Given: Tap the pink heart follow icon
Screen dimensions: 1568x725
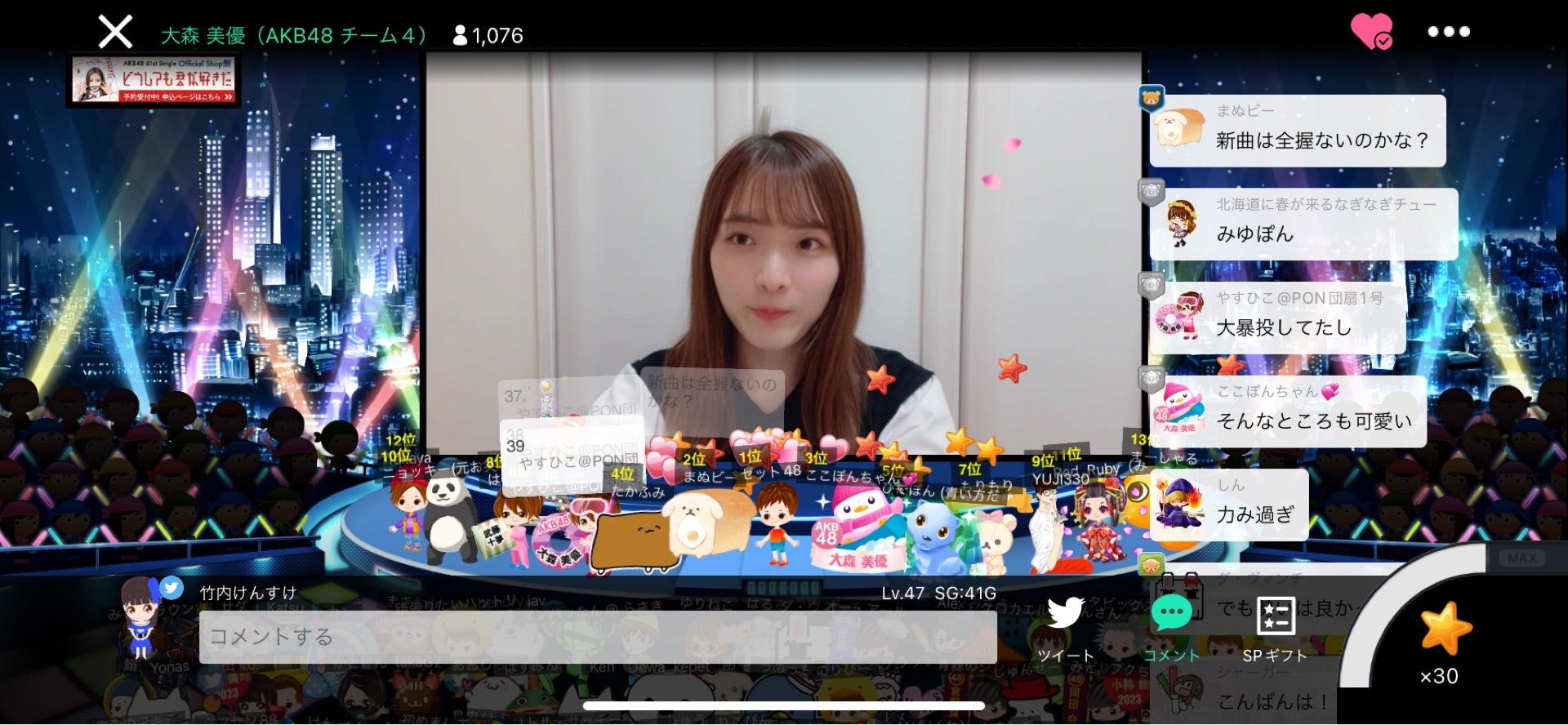Looking at the screenshot, I should pyautogui.click(x=1371, y=32).
